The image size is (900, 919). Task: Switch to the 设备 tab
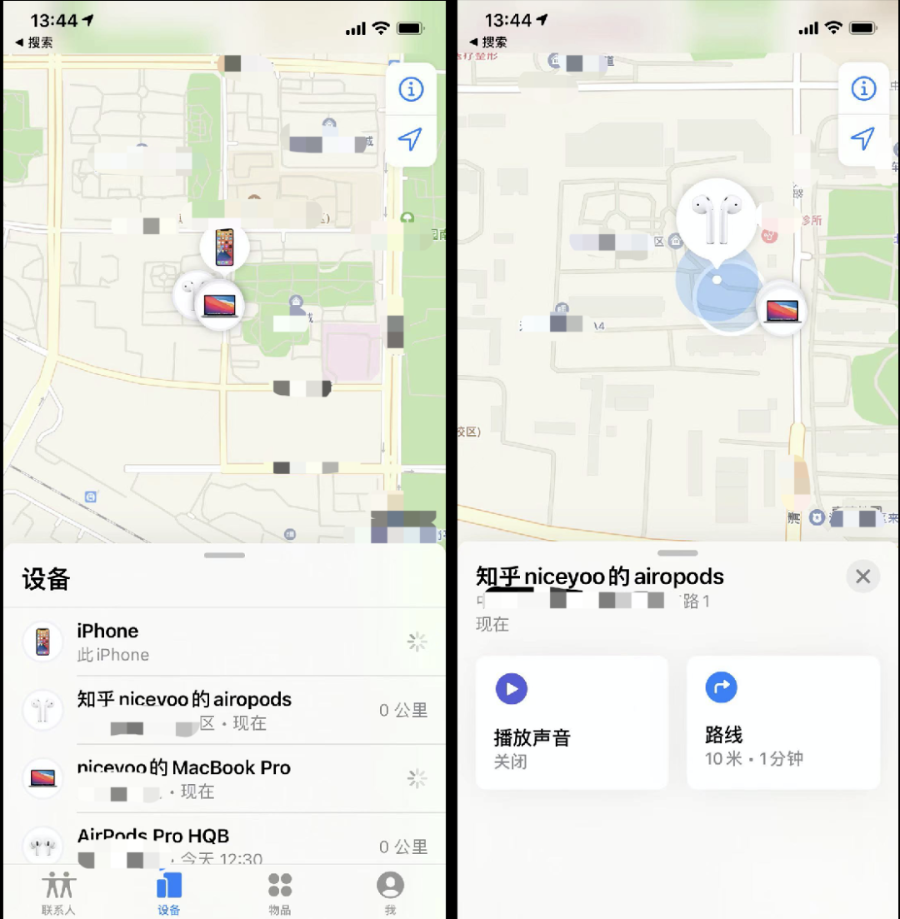(x=169, y=892)
